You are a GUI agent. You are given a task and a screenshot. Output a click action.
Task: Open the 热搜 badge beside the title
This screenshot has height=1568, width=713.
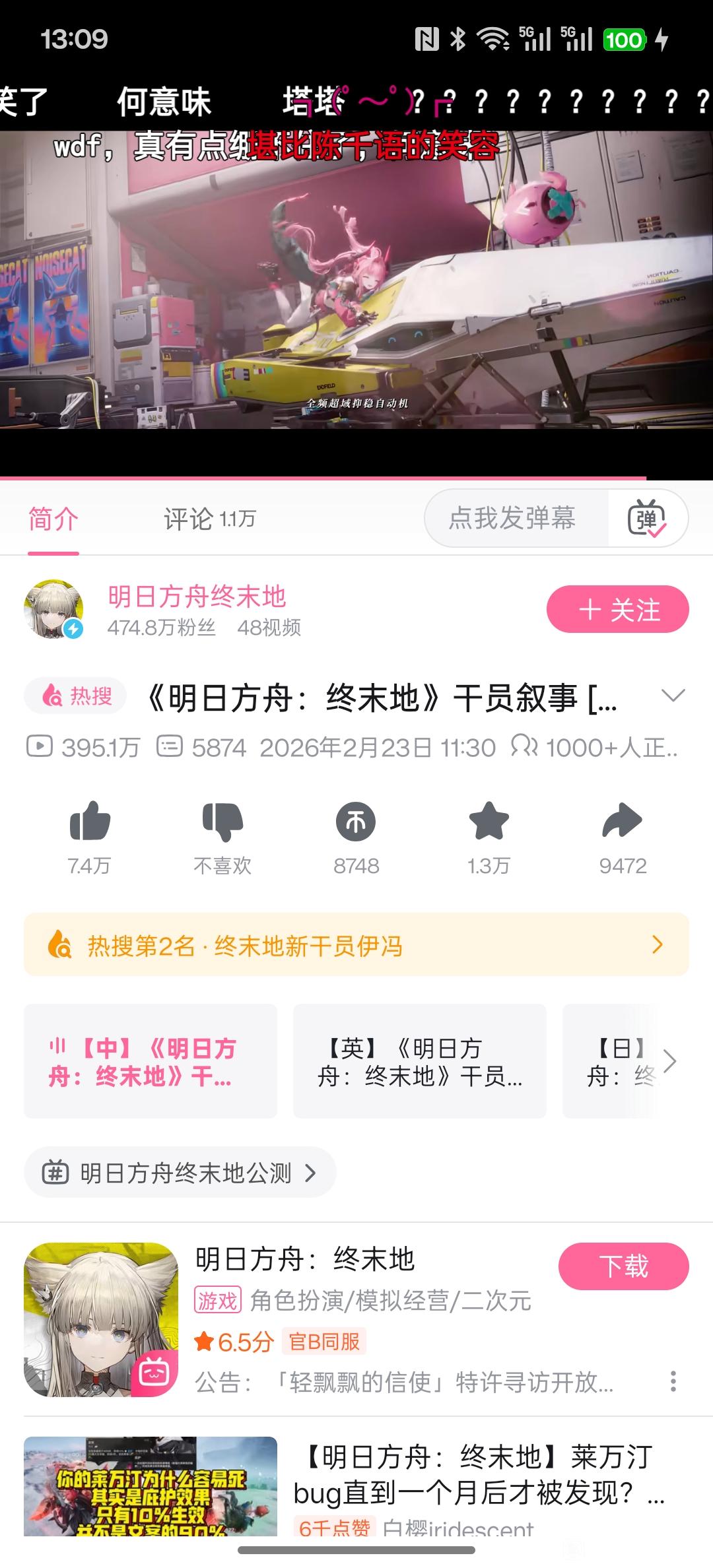click(x=75, y=696)
